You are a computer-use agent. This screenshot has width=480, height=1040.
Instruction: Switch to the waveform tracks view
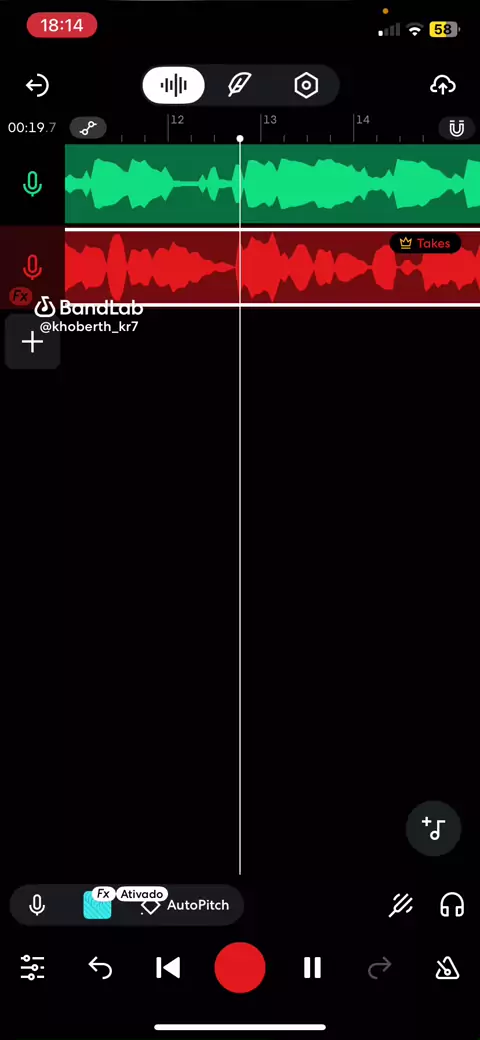(174, 86)
